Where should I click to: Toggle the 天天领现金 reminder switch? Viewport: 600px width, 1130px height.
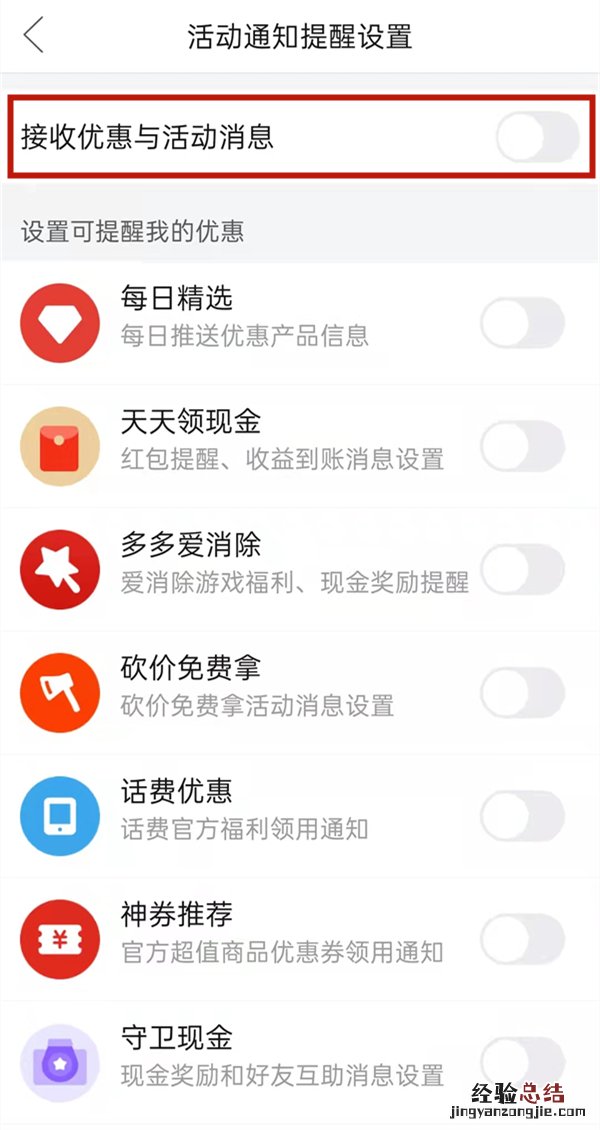point(522,446)
